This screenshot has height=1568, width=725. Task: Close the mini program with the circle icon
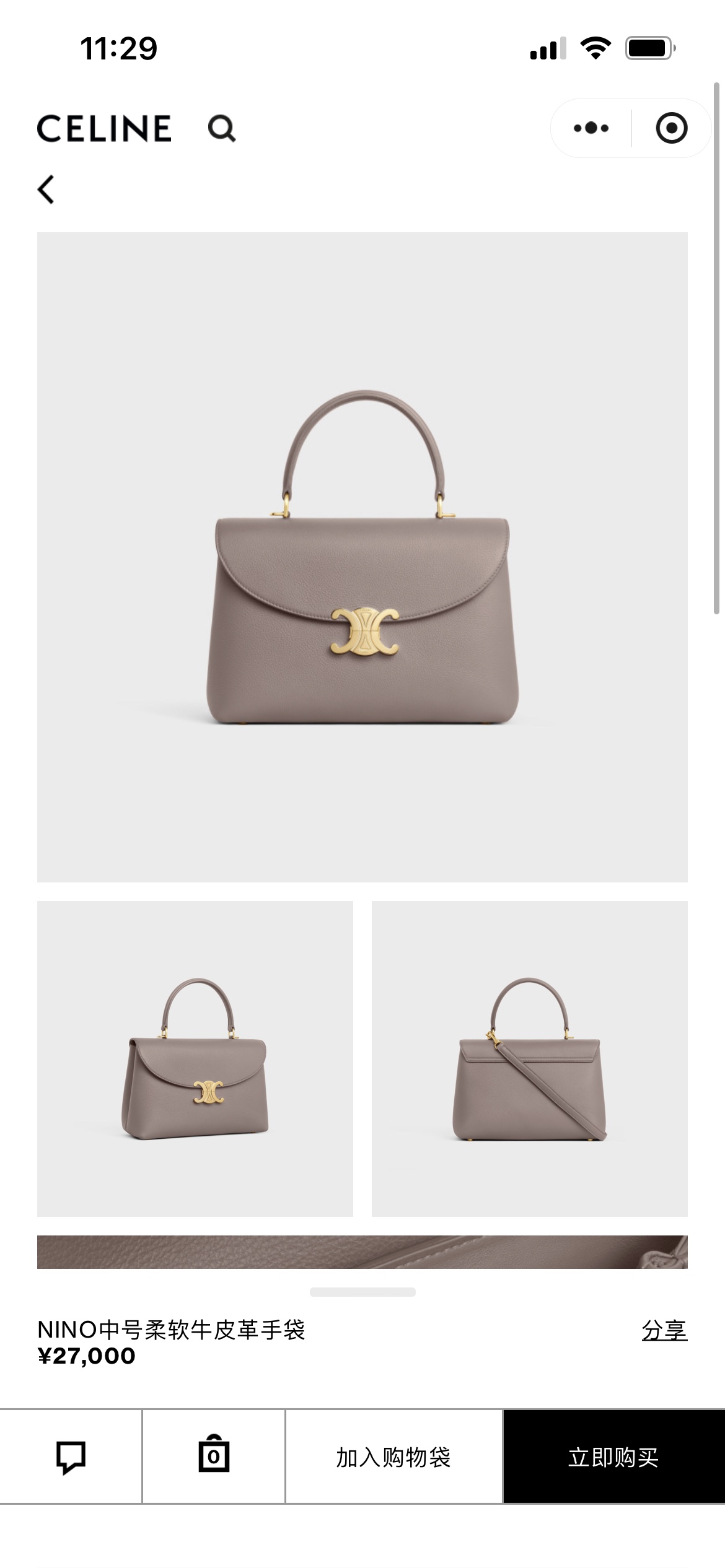tap(671, 128)
